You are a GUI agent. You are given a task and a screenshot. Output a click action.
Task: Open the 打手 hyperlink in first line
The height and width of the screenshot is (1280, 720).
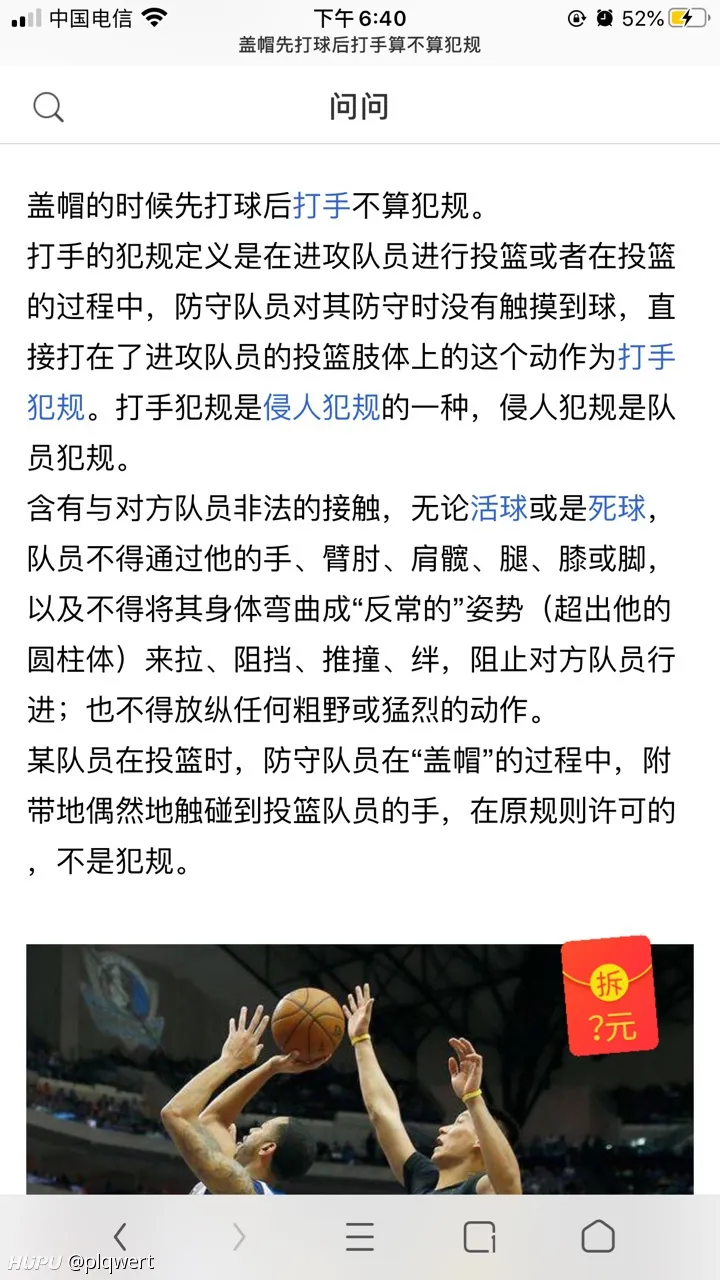[325, 206]
